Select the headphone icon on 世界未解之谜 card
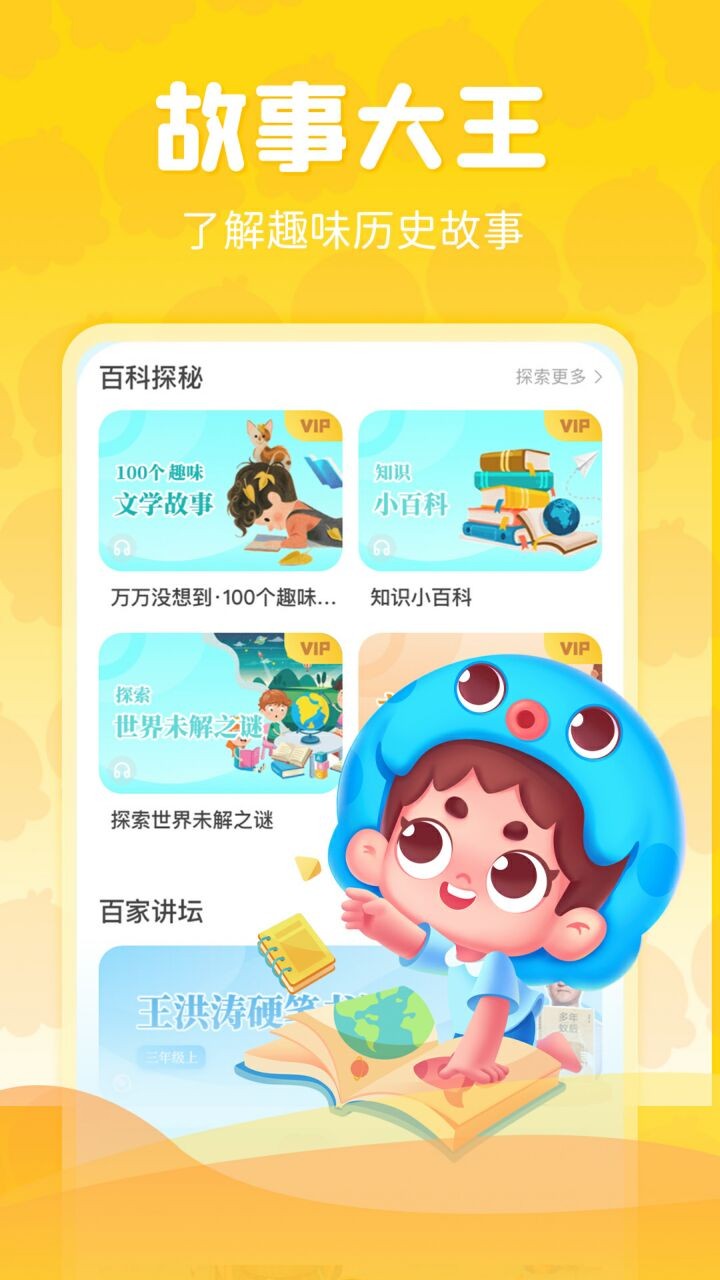The width and height of the screenshot is (720, 1280). (123, 768)
